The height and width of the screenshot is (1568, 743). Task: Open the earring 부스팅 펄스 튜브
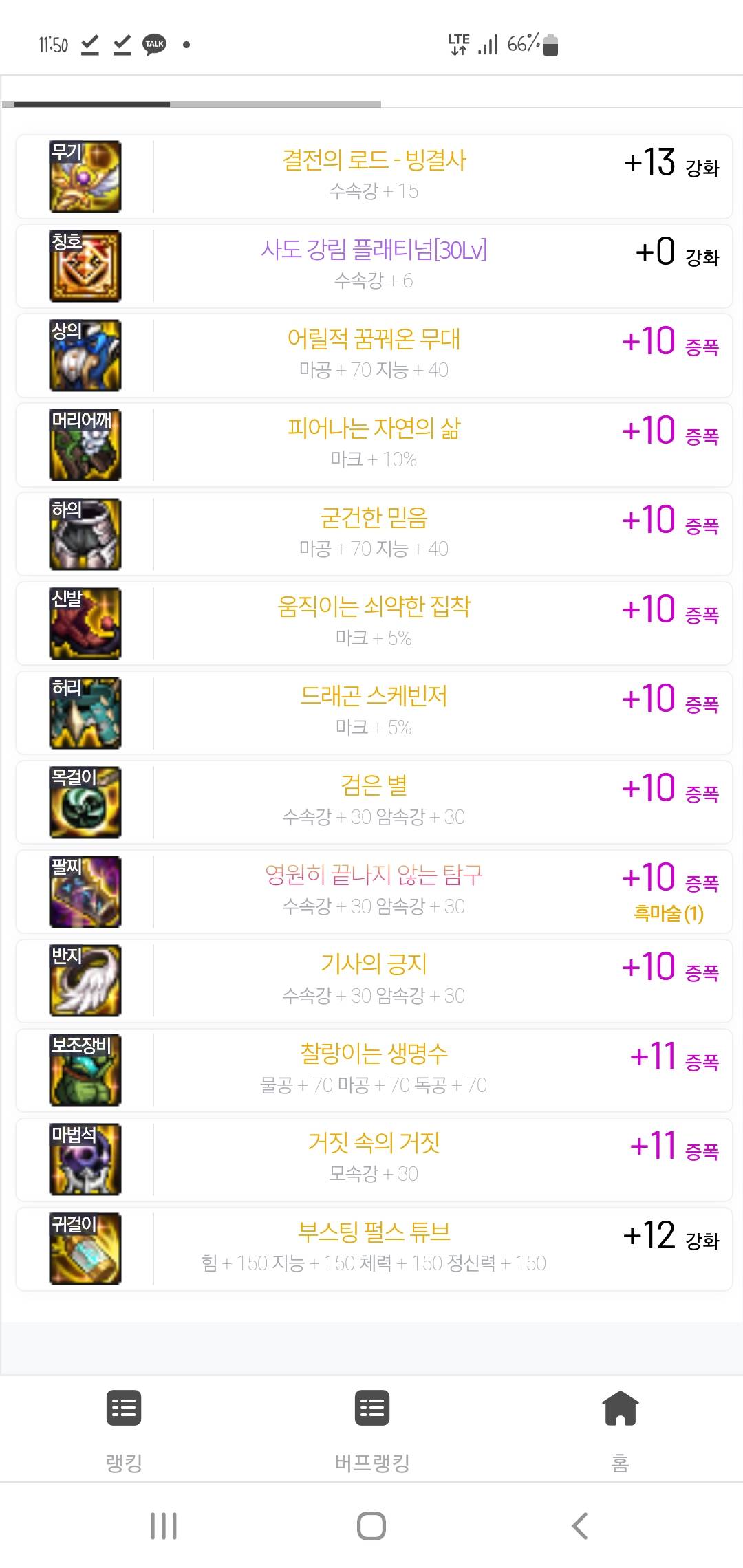(374, 1250)
